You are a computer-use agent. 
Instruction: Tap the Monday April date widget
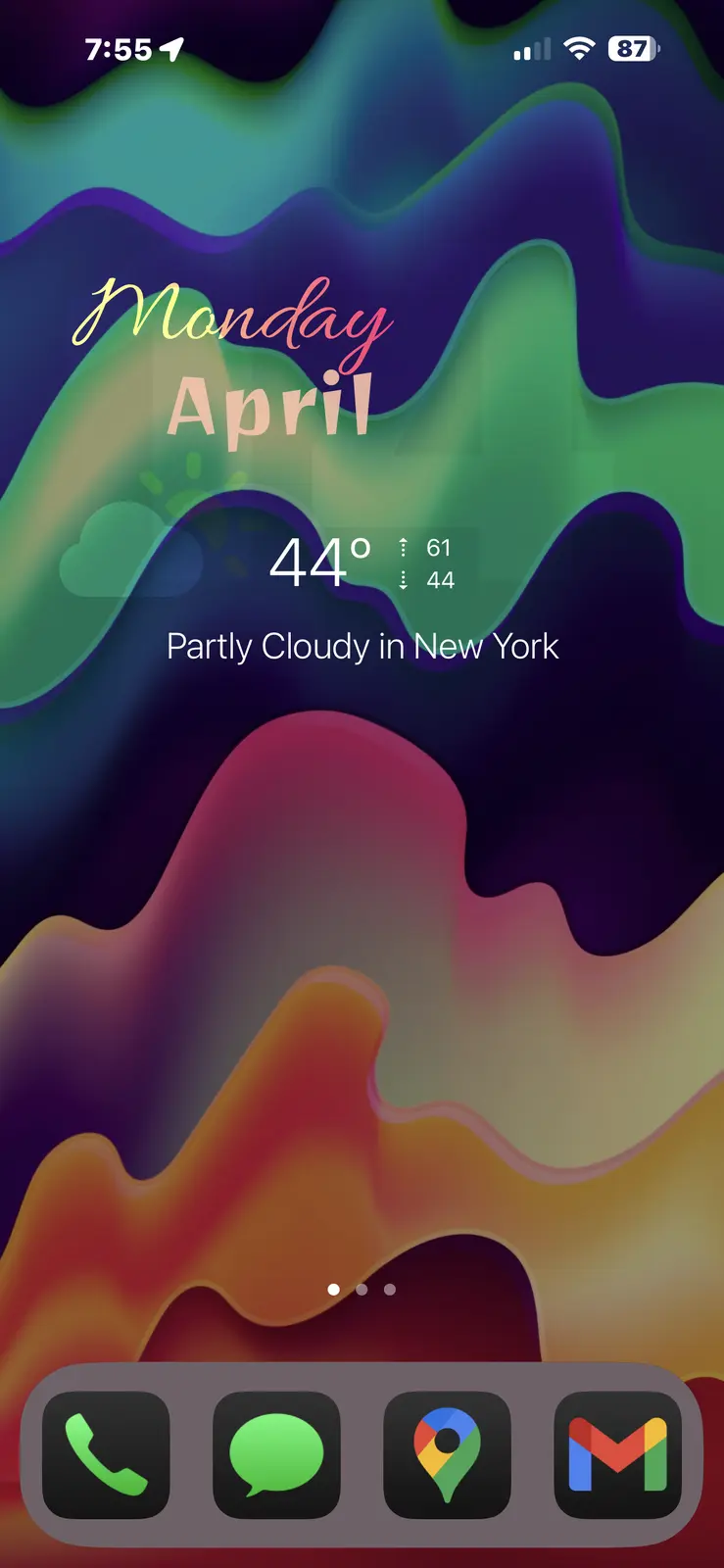(x=235, y=363)
